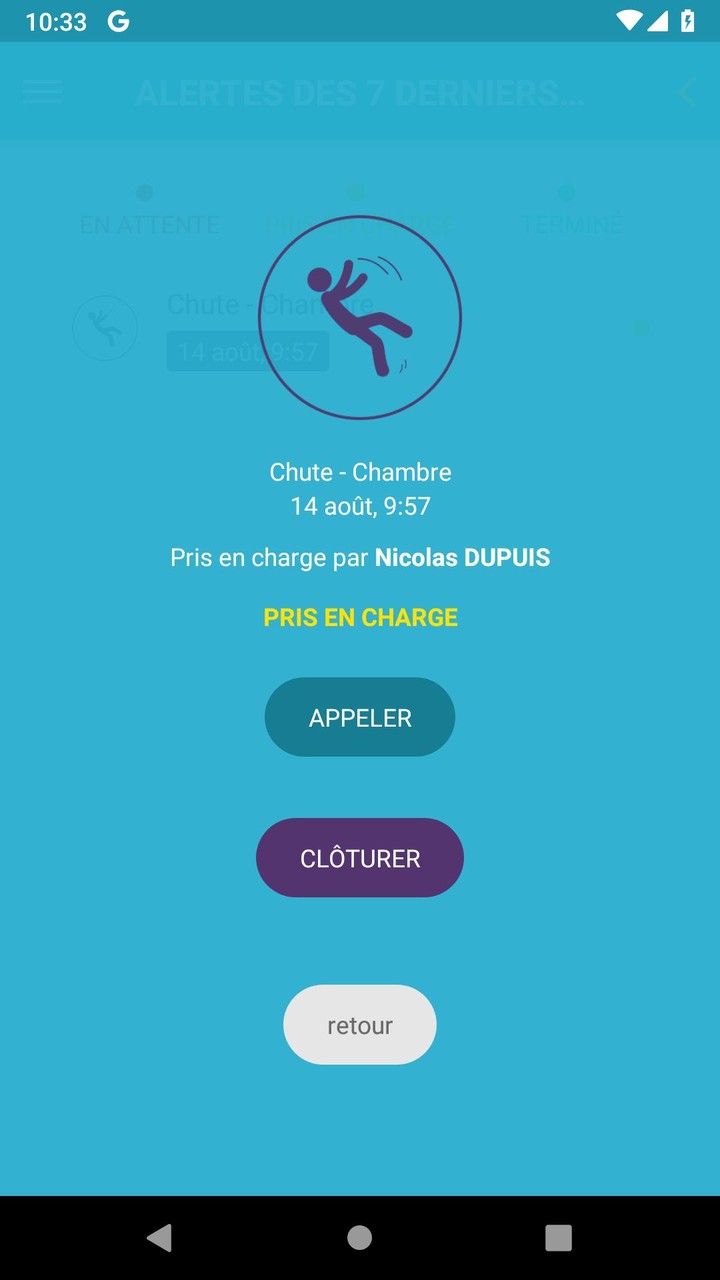The height and width of the screenshot is (1280, 720).
Task: Go back using the retour button
Action: (x=360, y=1025)
